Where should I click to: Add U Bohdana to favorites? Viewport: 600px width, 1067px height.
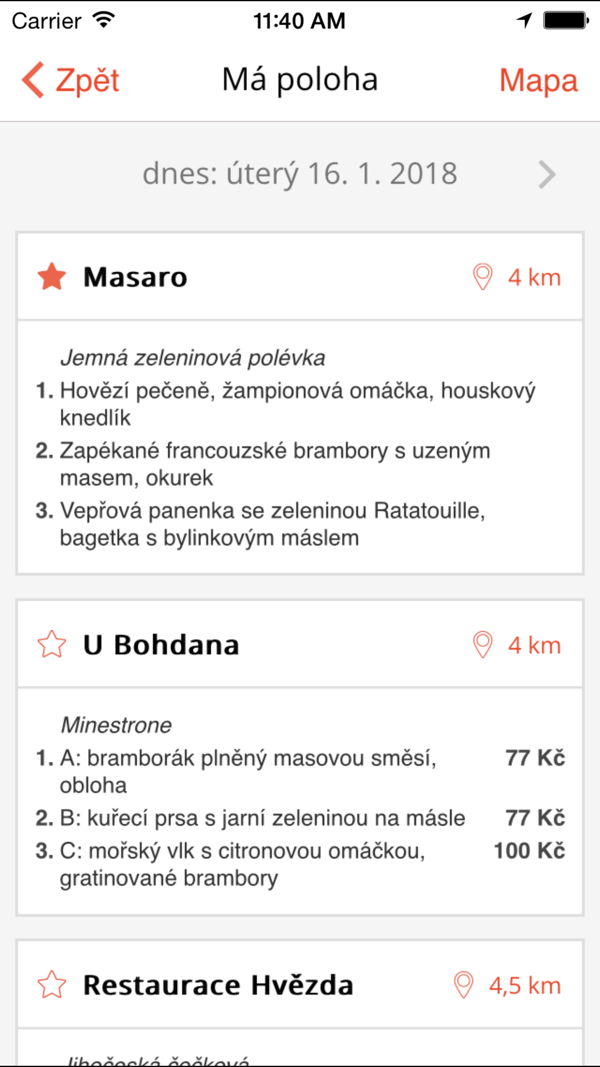[51, 645]
